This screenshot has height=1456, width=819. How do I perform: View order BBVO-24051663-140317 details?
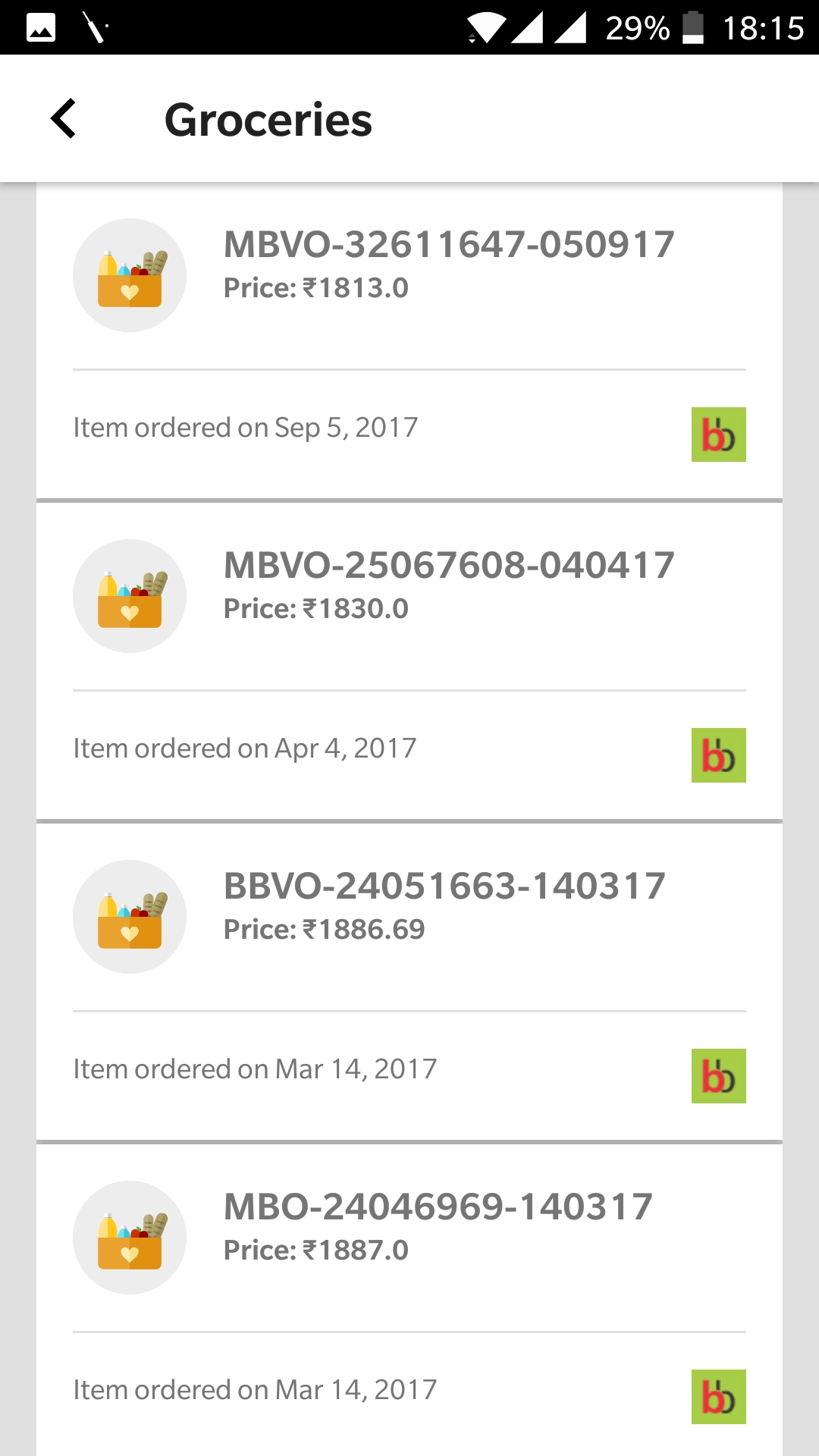click(x=409, y=982)
